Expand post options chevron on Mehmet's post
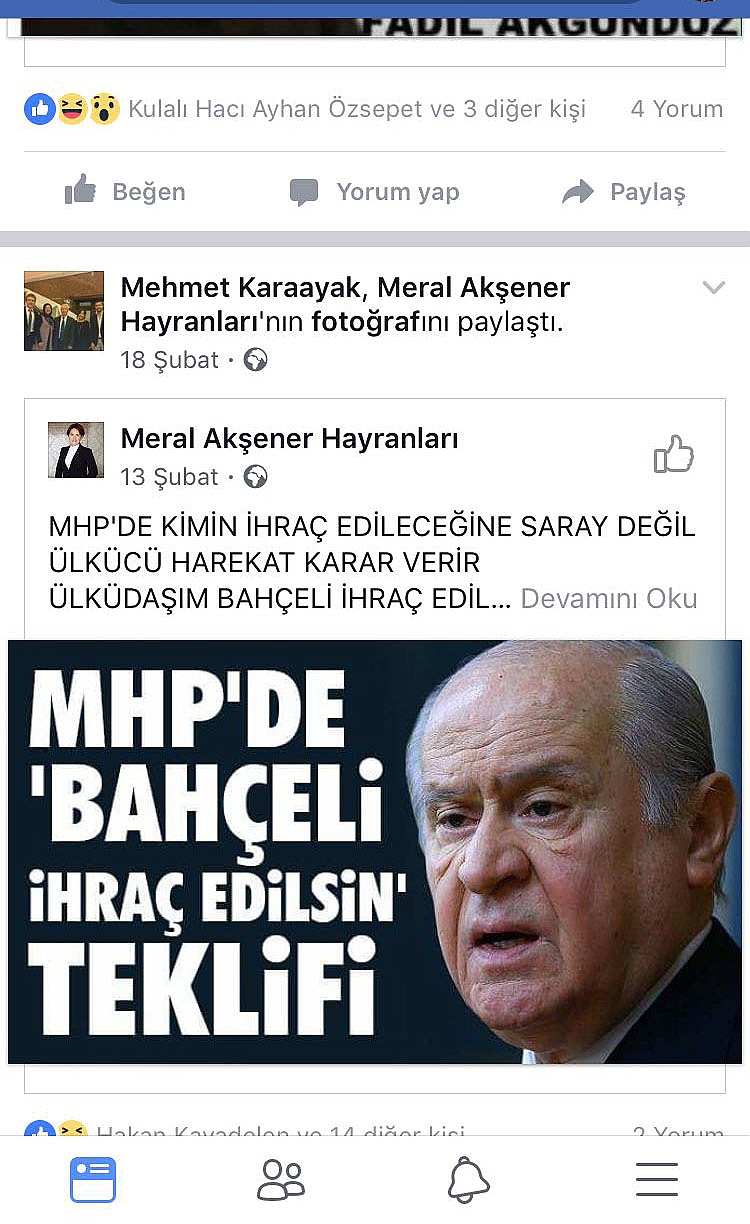The image size is (750, 1224). 713,288
